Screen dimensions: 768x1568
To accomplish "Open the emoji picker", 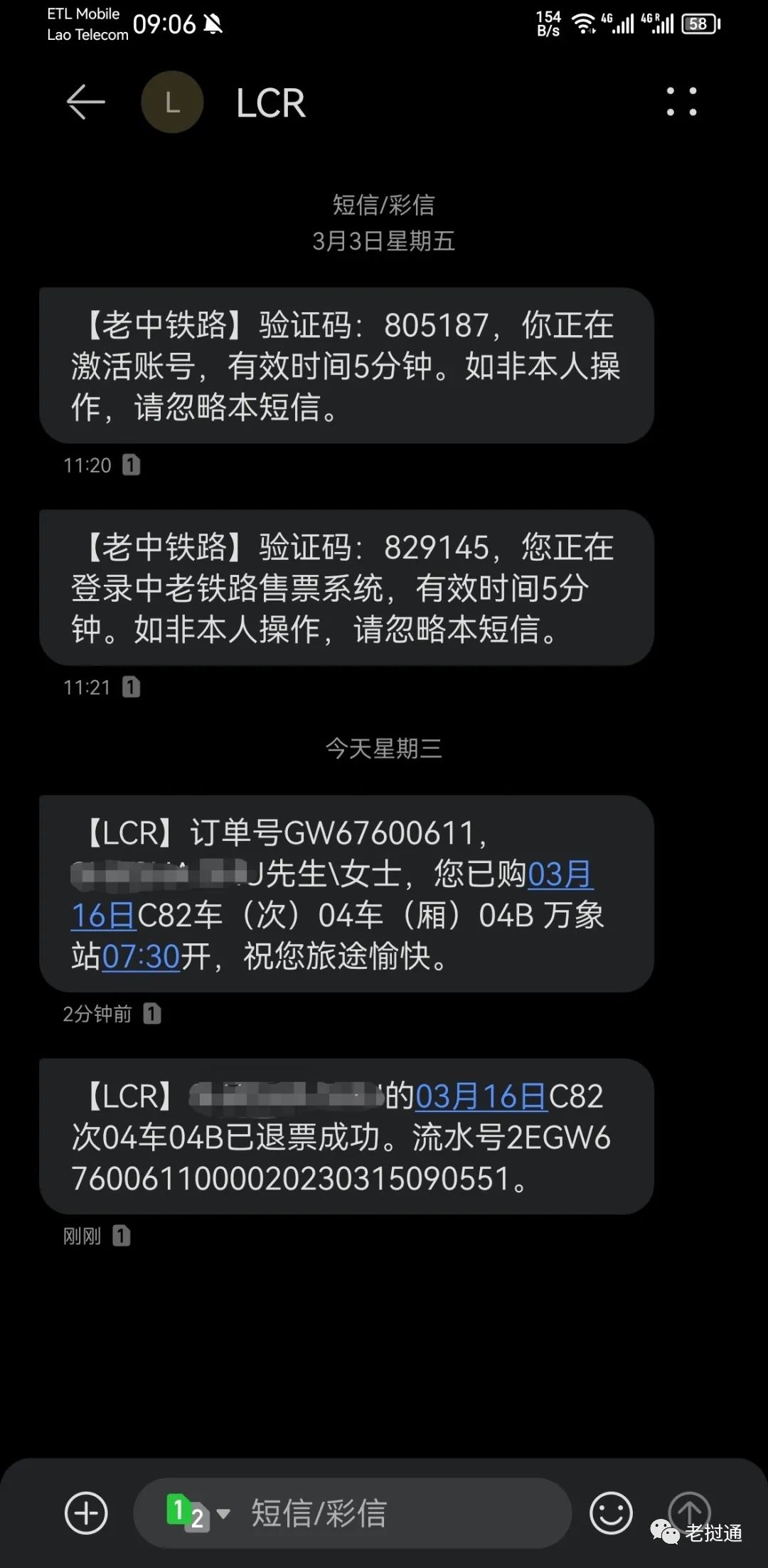I will tap(610, 1513).
